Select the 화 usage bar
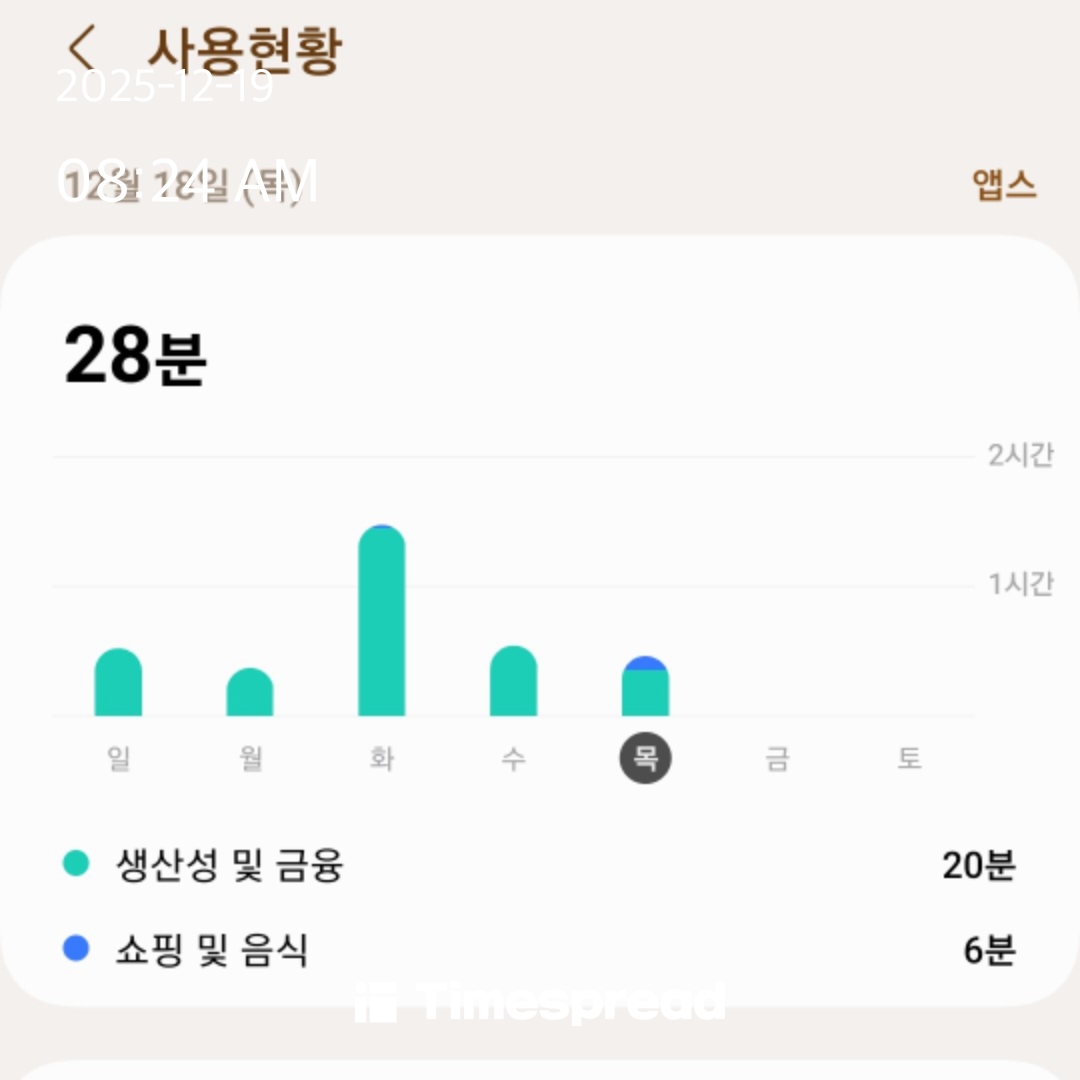Screen dimensions: 1080x1080 click(381, 622)
